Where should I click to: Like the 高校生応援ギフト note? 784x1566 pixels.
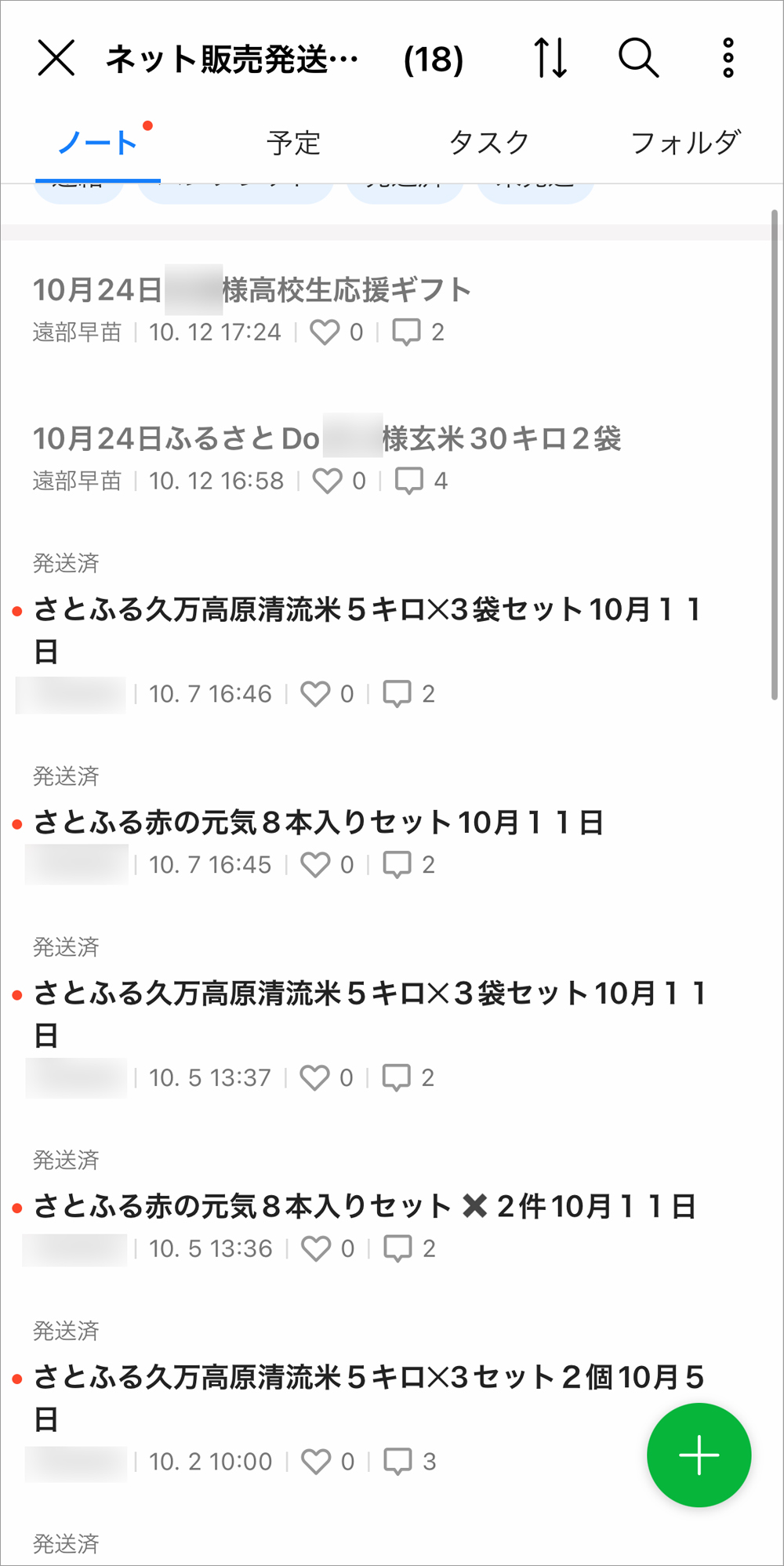click(325, 332)
